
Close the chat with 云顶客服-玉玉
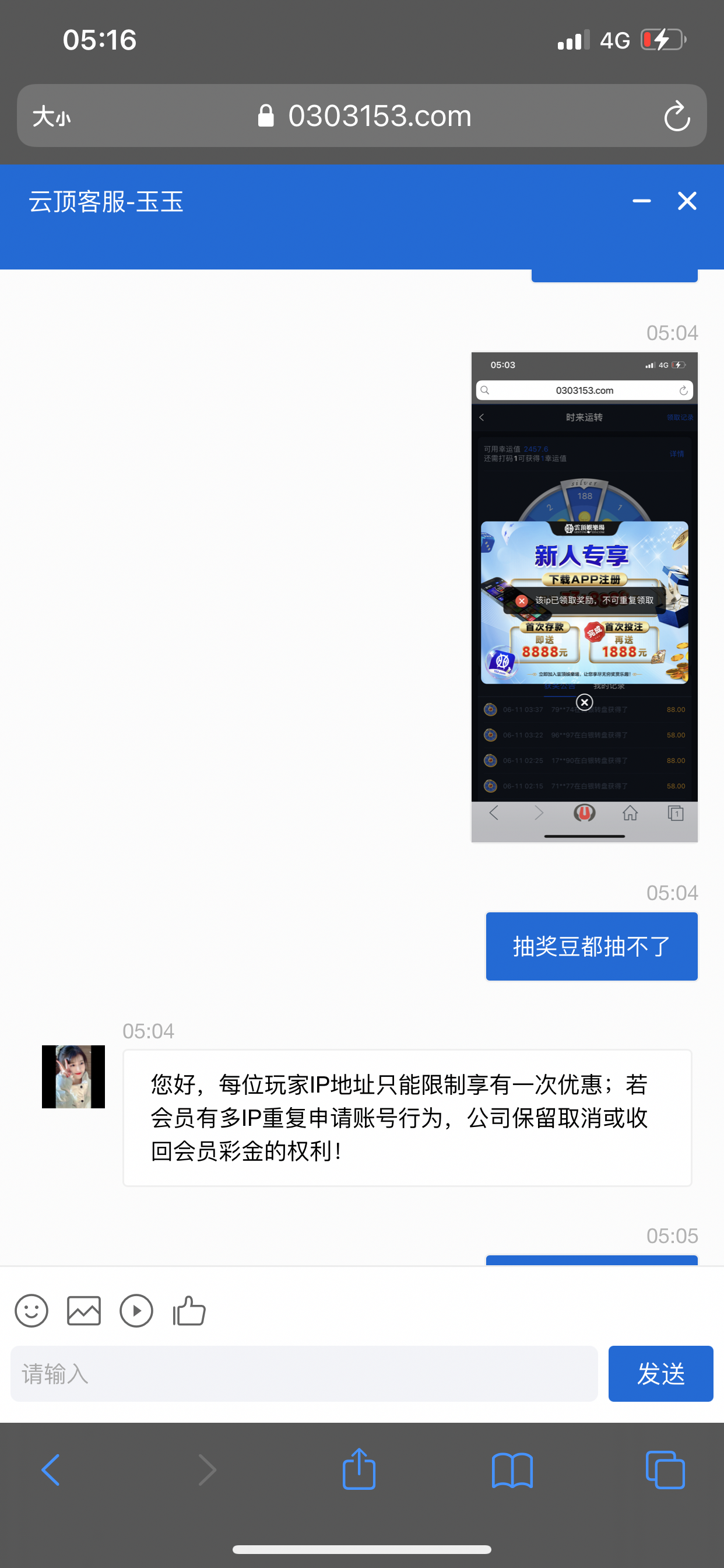[687, 201]
